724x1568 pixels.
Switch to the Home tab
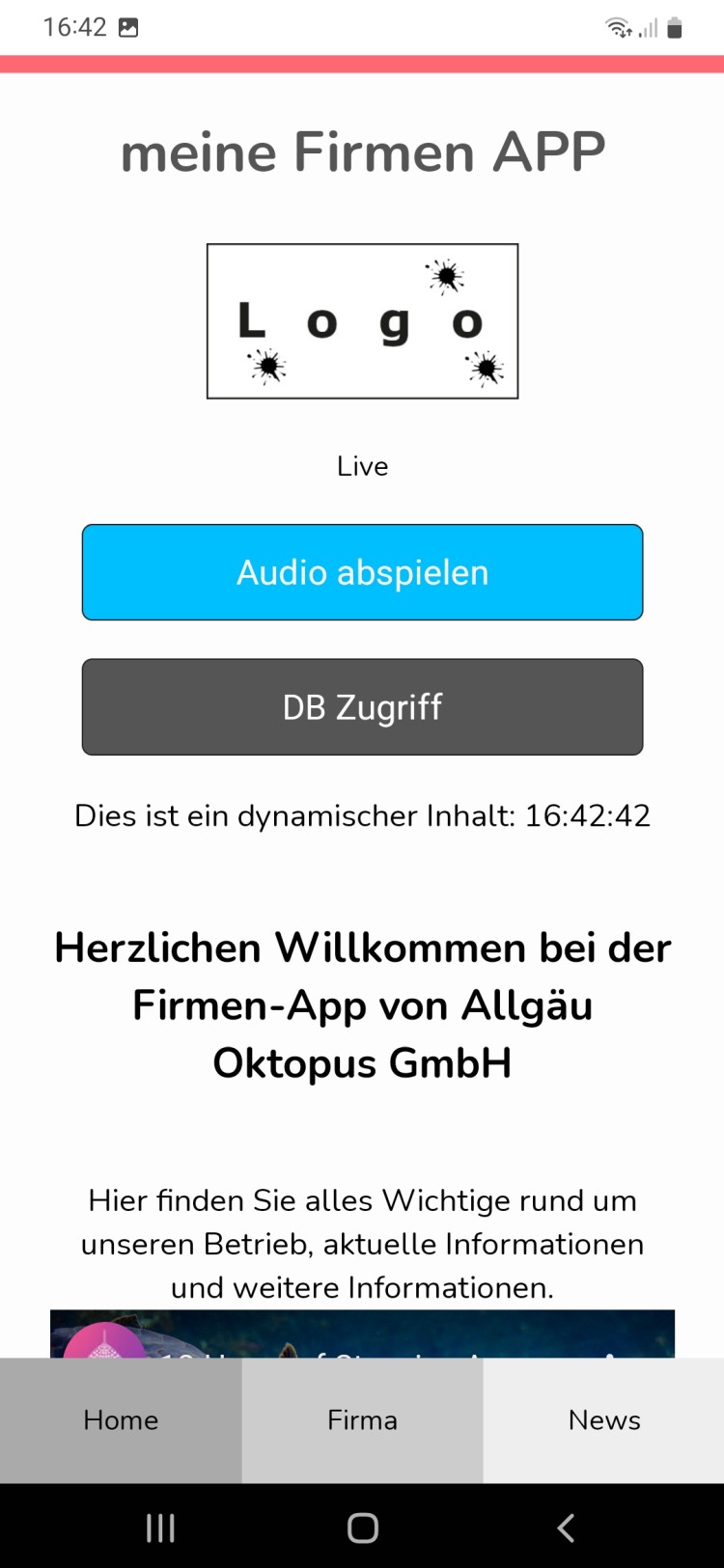point(121,1420)
